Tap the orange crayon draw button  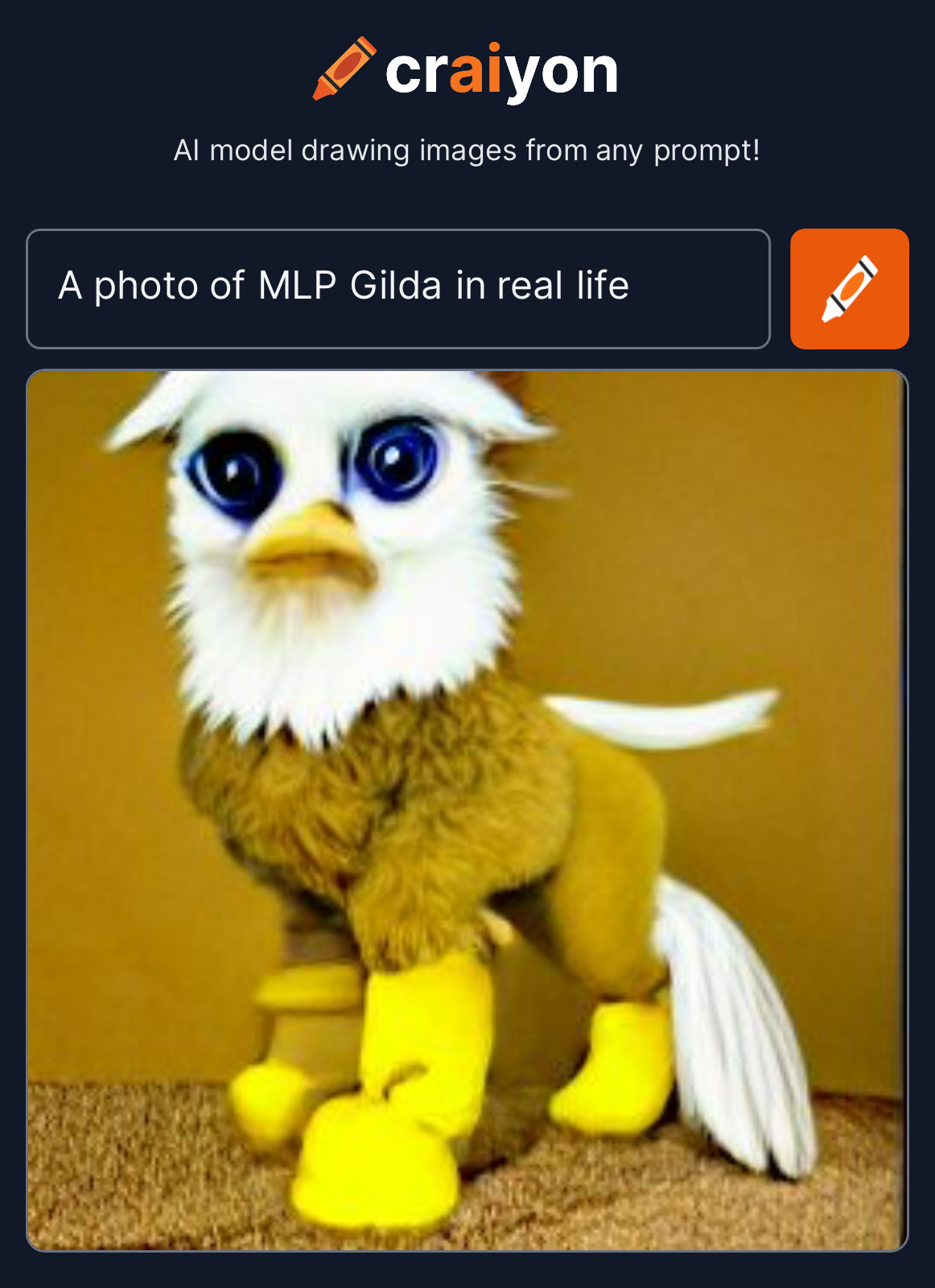coord(849,288)
